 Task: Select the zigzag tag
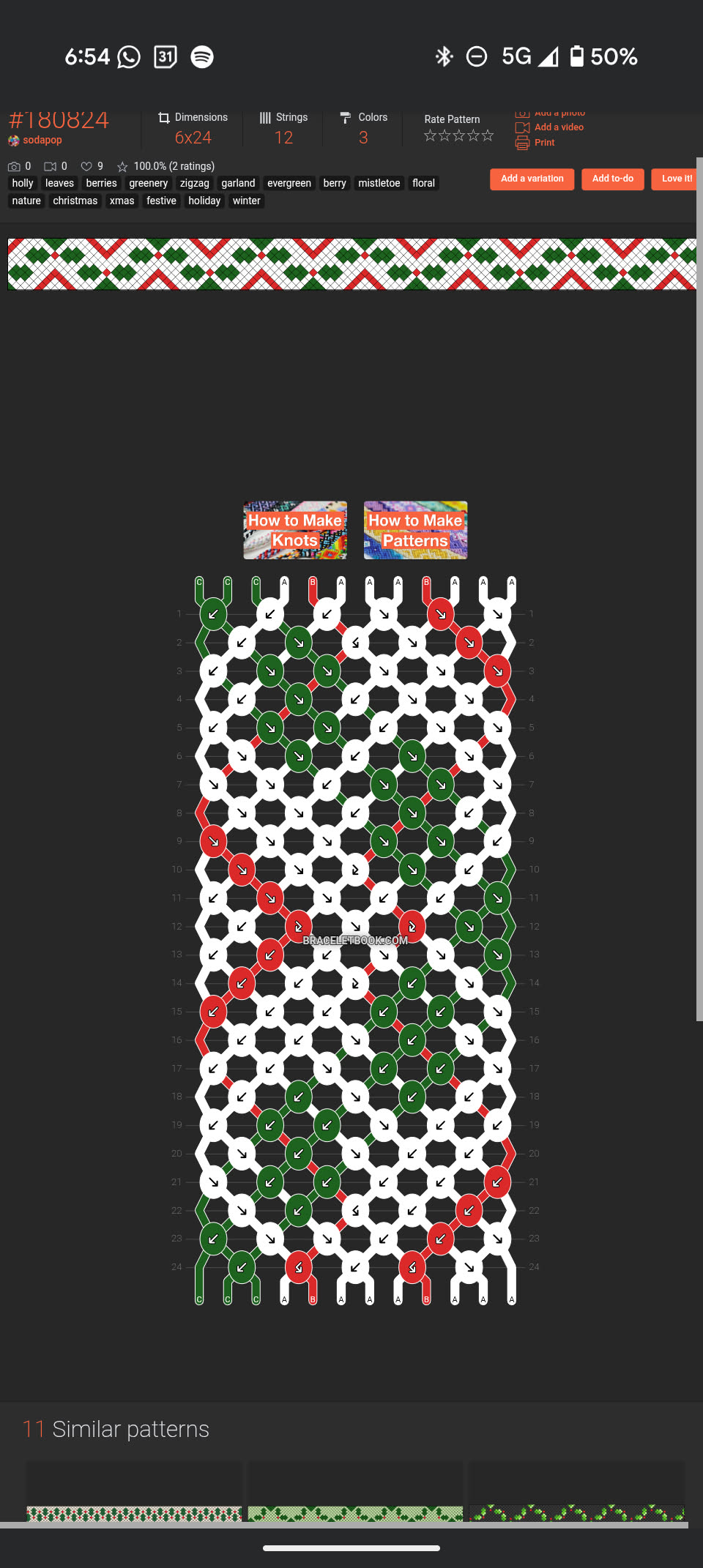[194, 183]
